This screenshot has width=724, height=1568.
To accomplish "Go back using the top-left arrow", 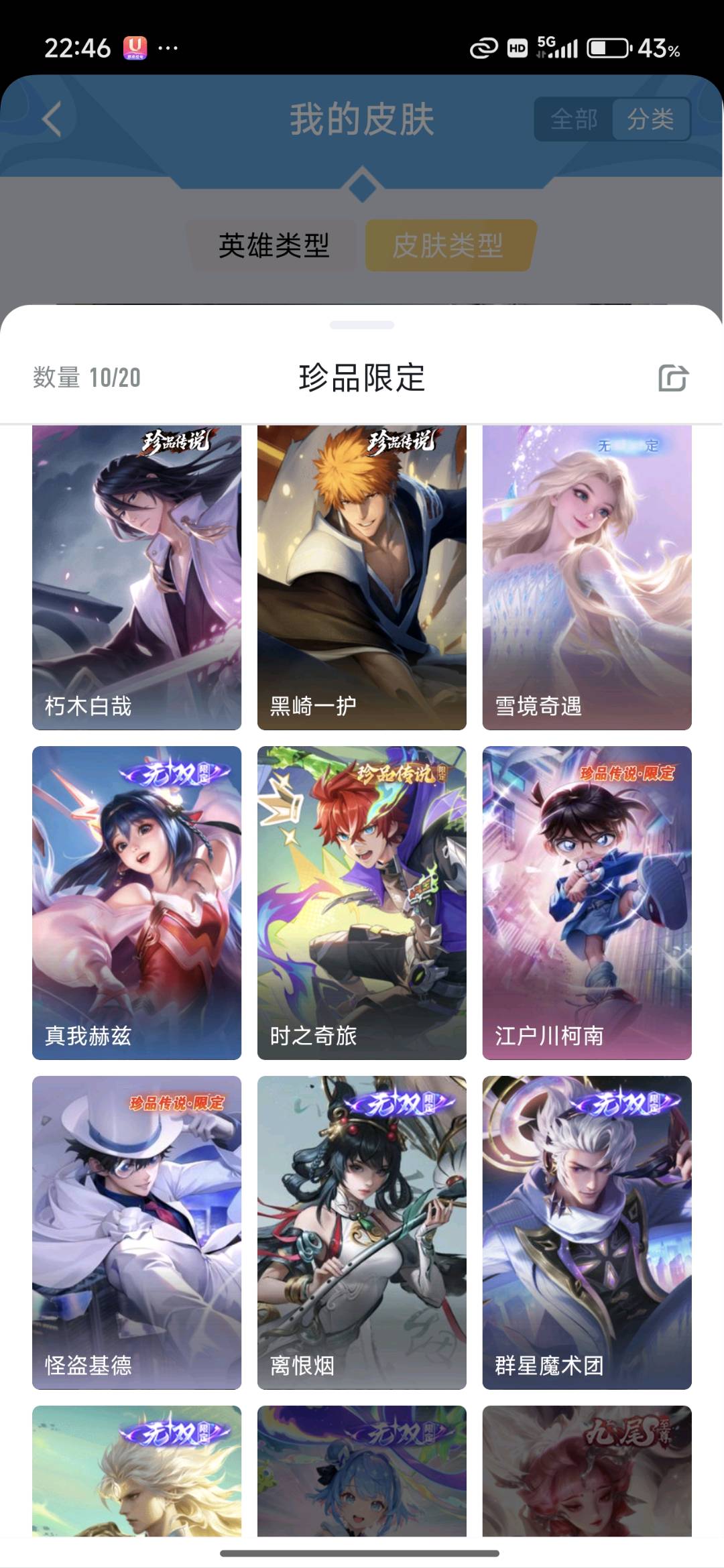I will click(x=52, y=119).
